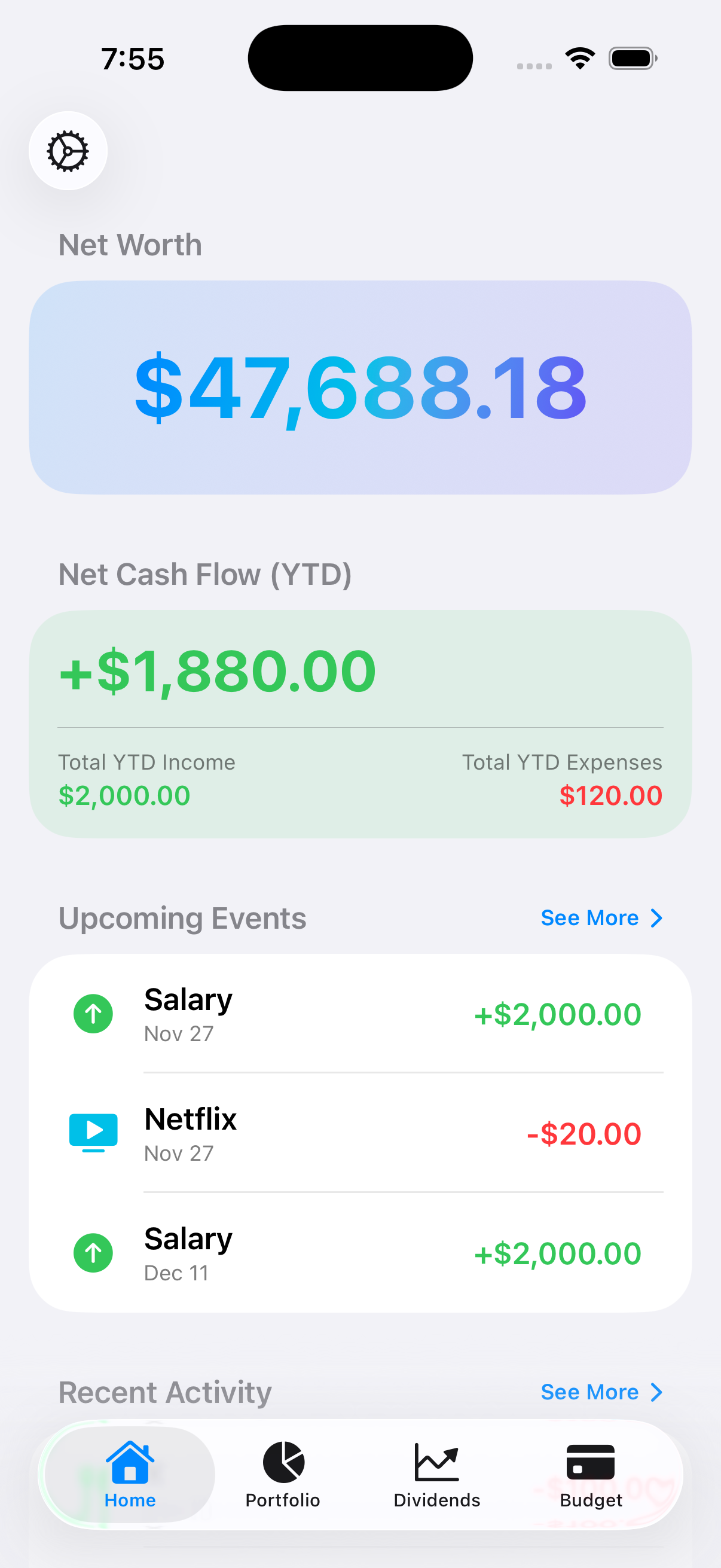This screenshot has height=1568, width=721.
Task: Select the Home icon in bottom navigation
Action: 130,1463
